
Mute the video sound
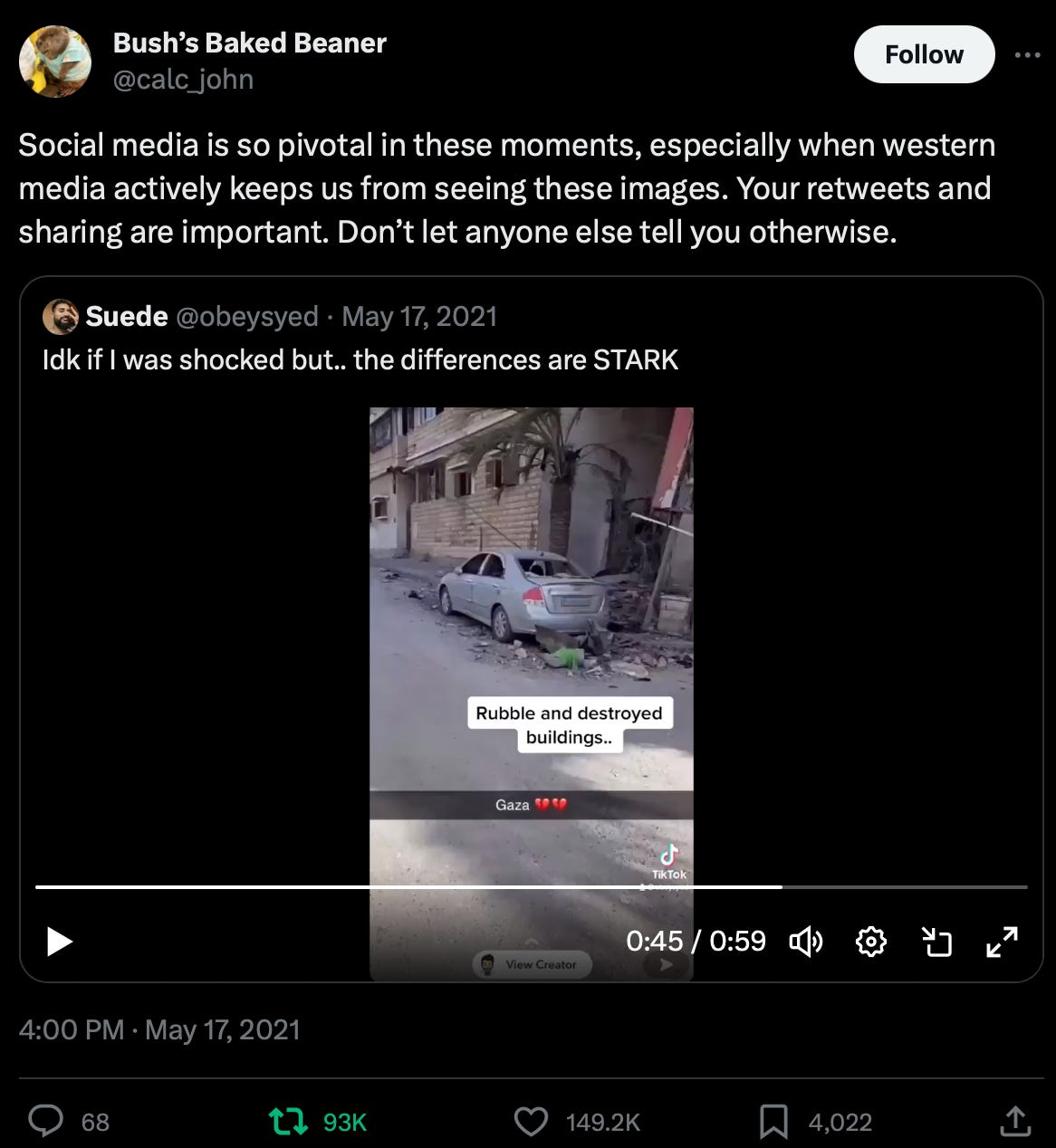click(x=805, y=942)
